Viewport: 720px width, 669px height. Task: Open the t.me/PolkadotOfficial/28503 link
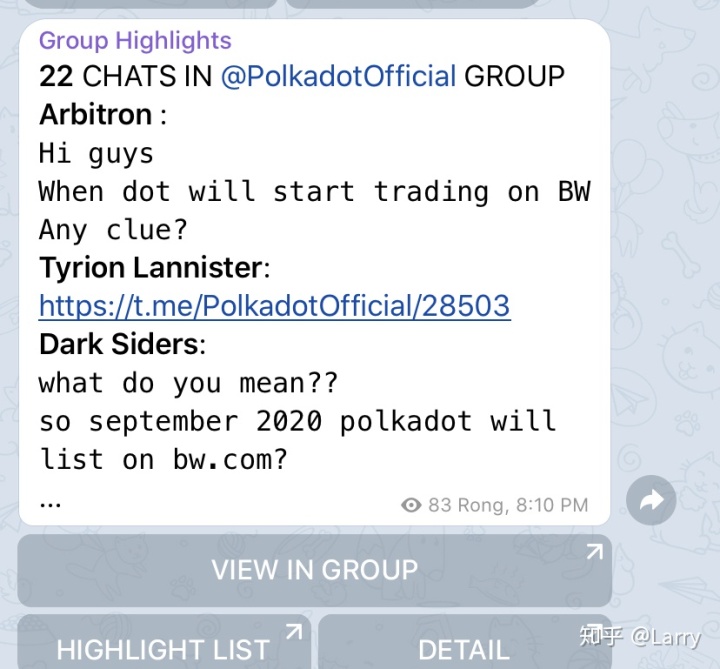274,305
